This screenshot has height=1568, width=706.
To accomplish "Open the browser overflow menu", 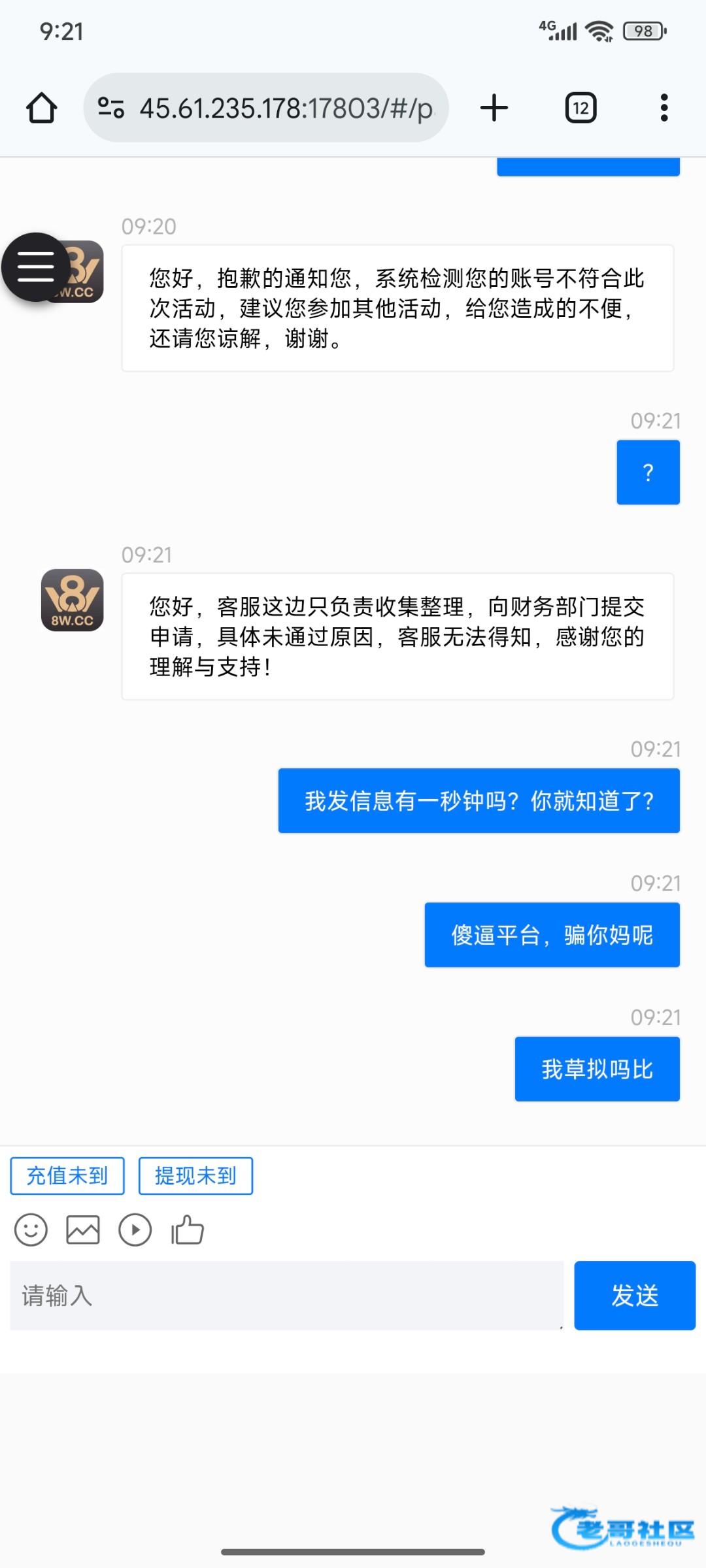I will pos(664,108).
